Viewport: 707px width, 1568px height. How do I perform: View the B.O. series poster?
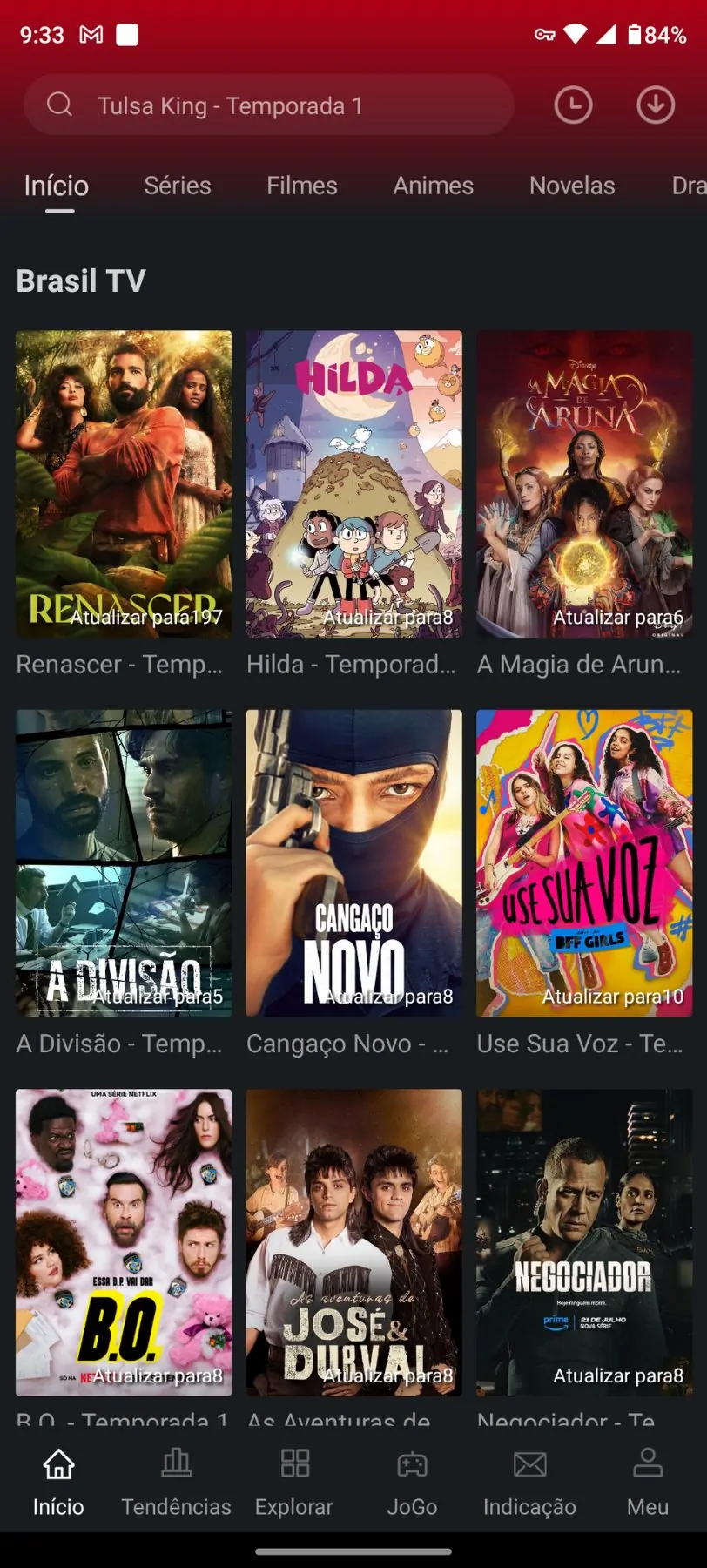click(124, 1241)
